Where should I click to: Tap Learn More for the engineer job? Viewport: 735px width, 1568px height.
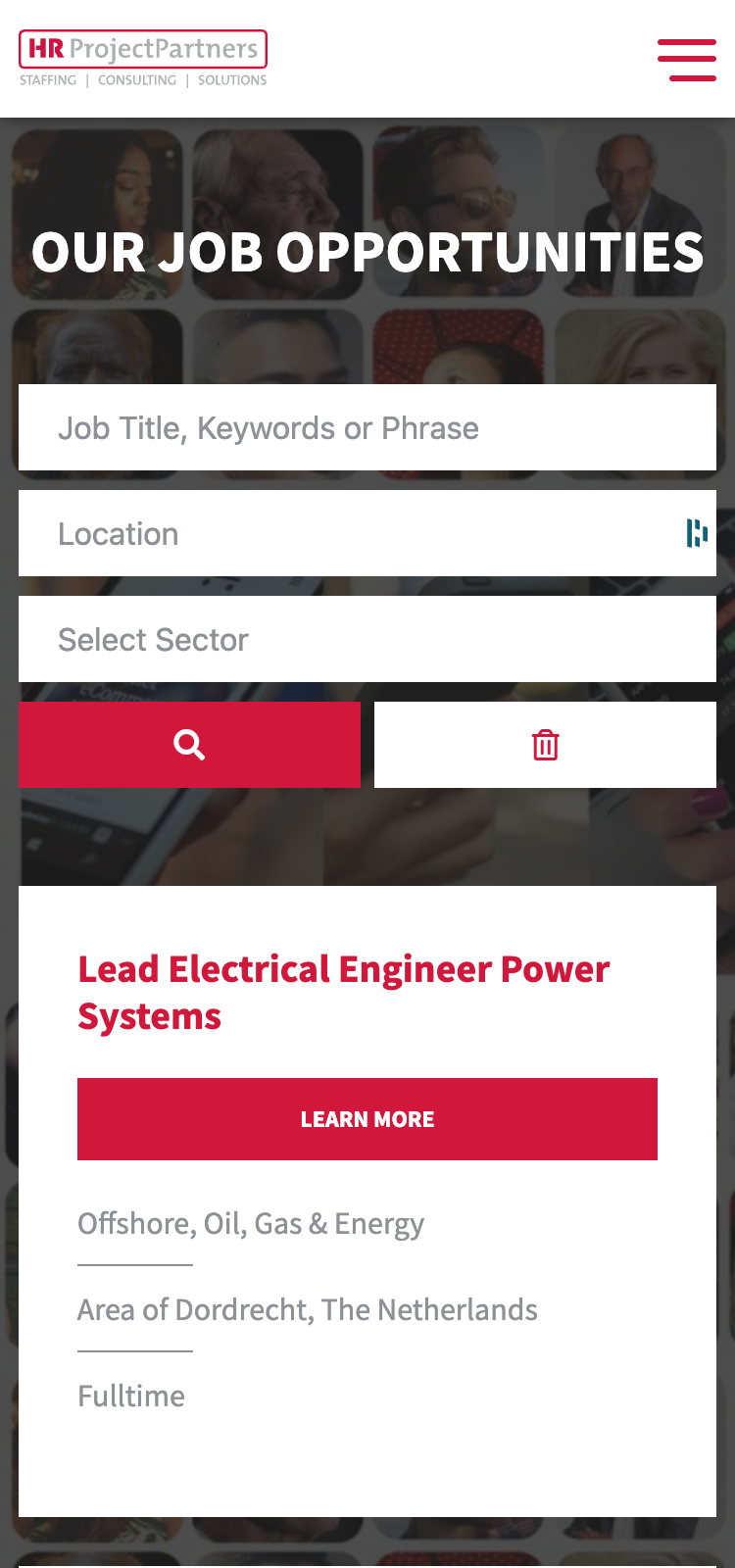pos(367,1119)
